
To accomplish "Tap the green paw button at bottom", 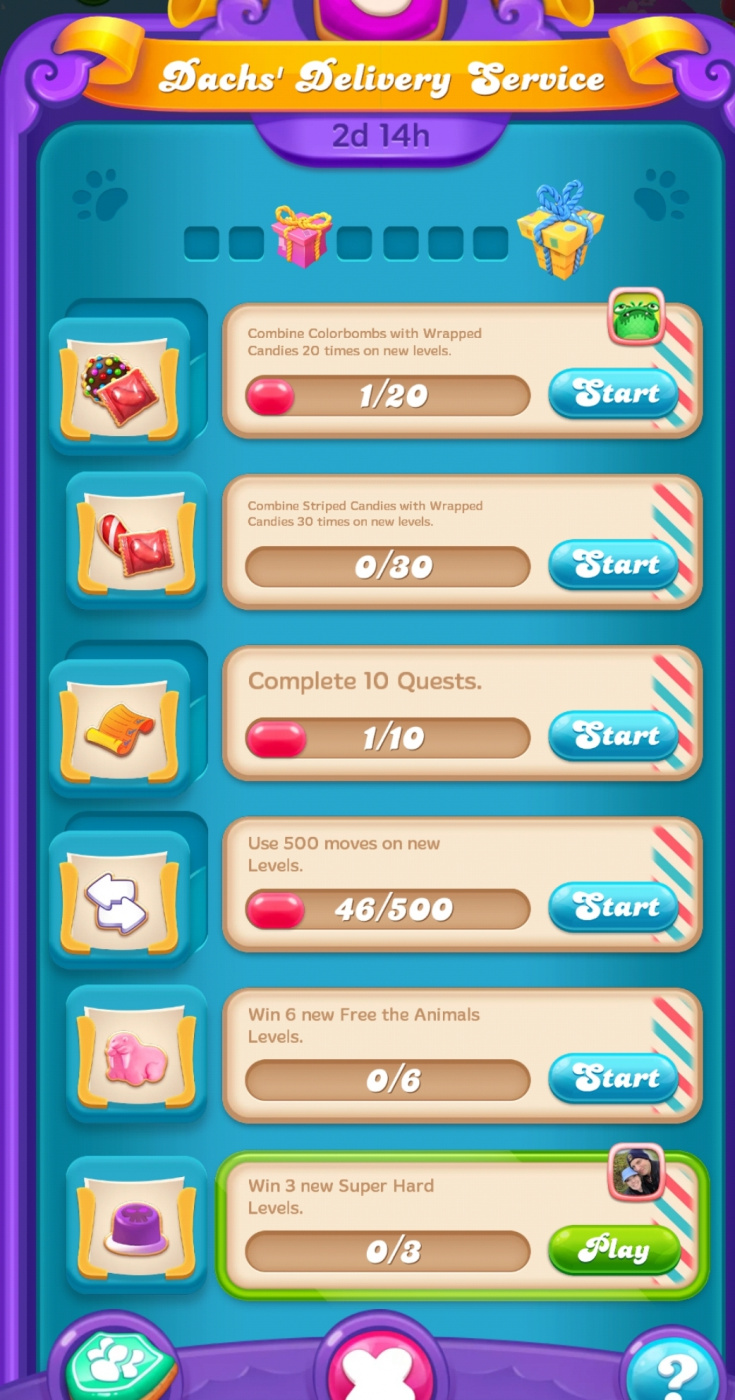I will click(117, 1366).
